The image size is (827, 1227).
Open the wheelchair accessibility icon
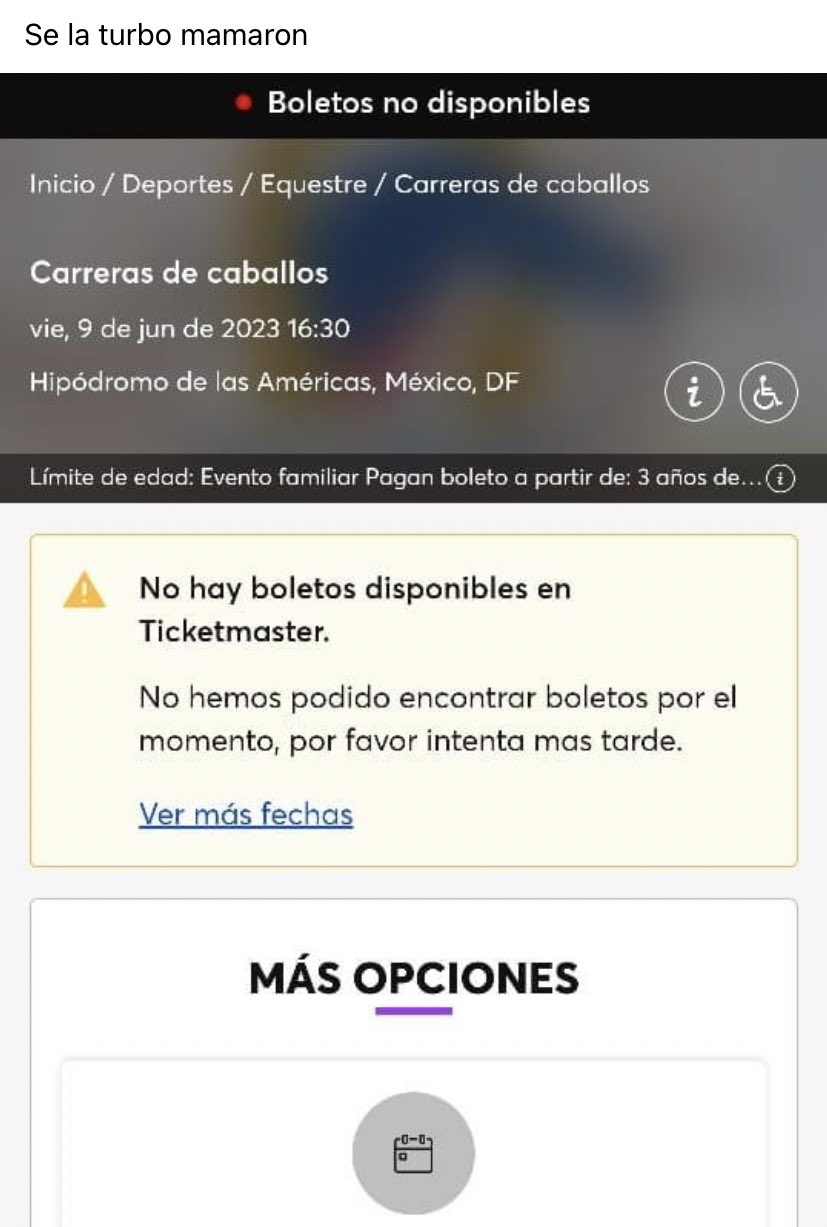(x=768, y=394)
